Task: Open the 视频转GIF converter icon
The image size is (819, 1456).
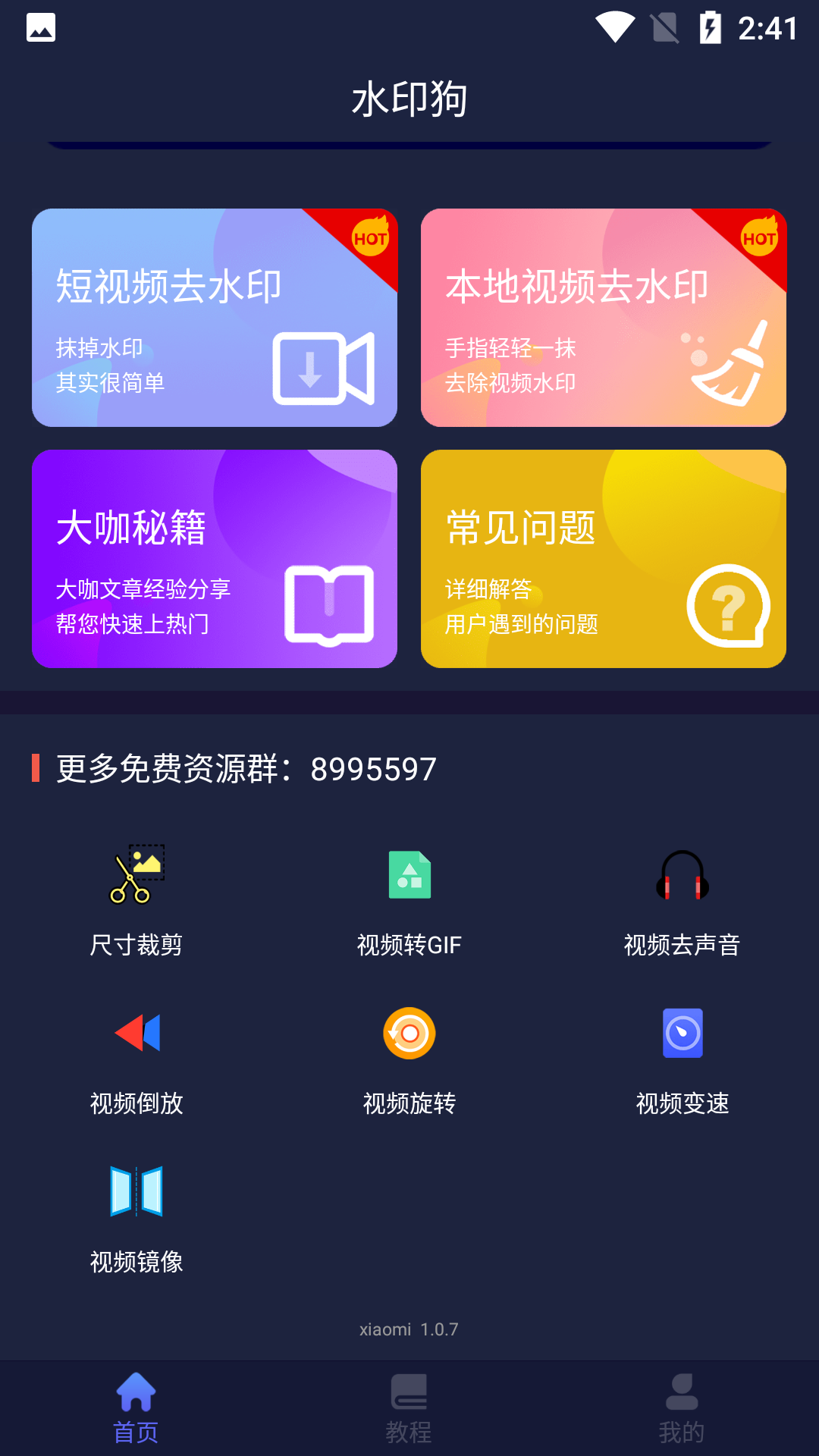Action: [409, 876]
